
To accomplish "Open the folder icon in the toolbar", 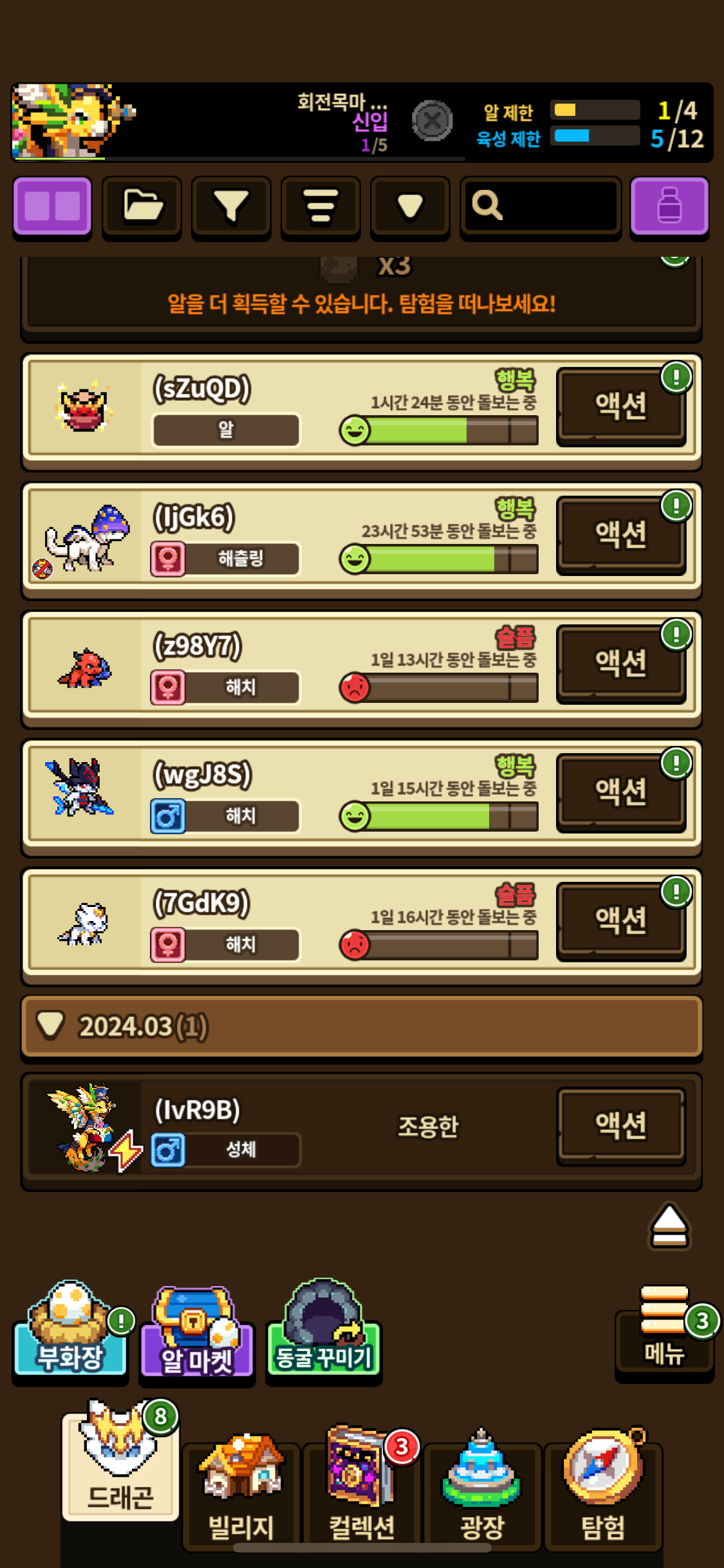I will pos(142,207).
